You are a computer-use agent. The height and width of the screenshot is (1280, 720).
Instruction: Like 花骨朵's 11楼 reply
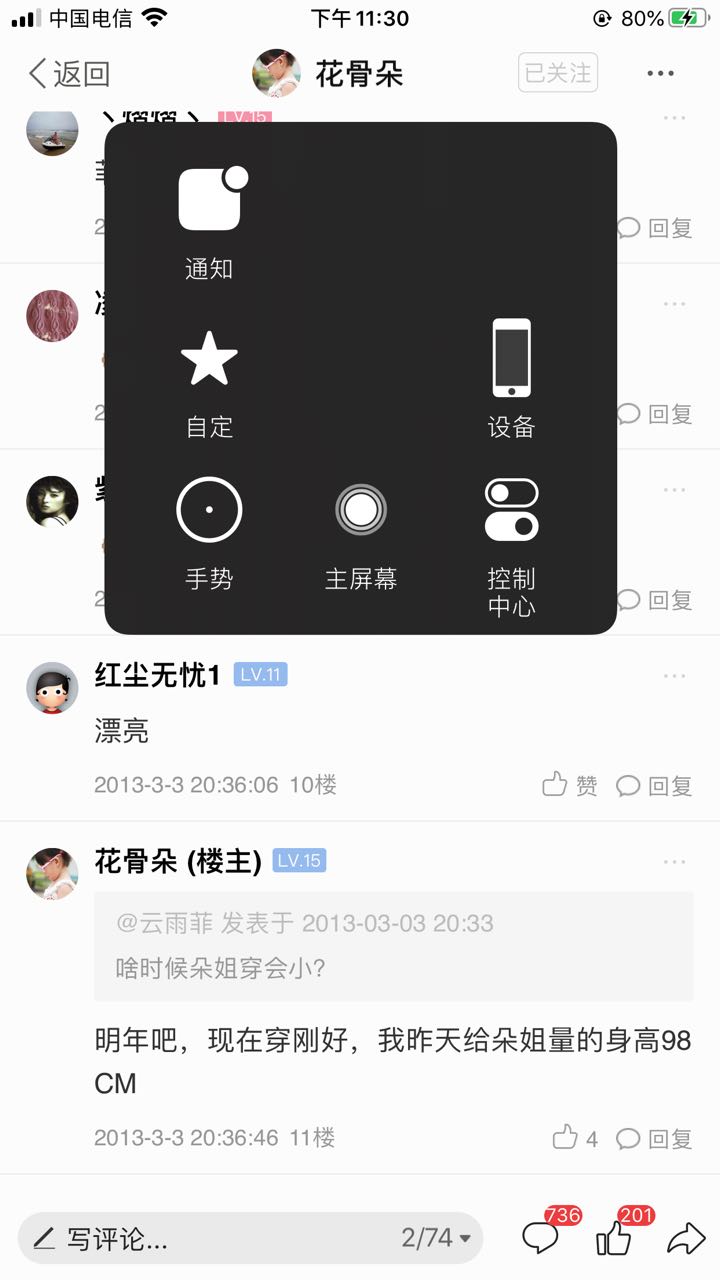575,1138
